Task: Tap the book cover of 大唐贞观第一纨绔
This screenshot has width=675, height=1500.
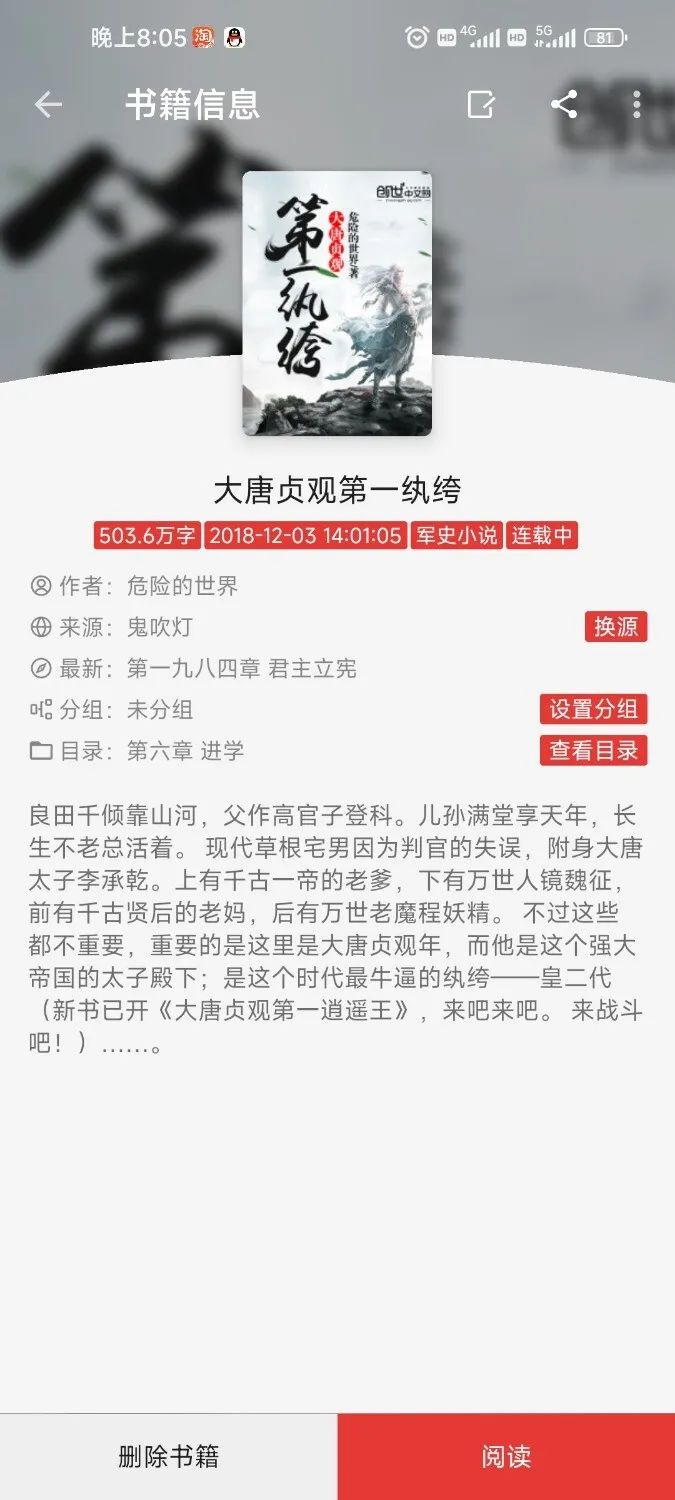Action: click(x=337, y=303)
